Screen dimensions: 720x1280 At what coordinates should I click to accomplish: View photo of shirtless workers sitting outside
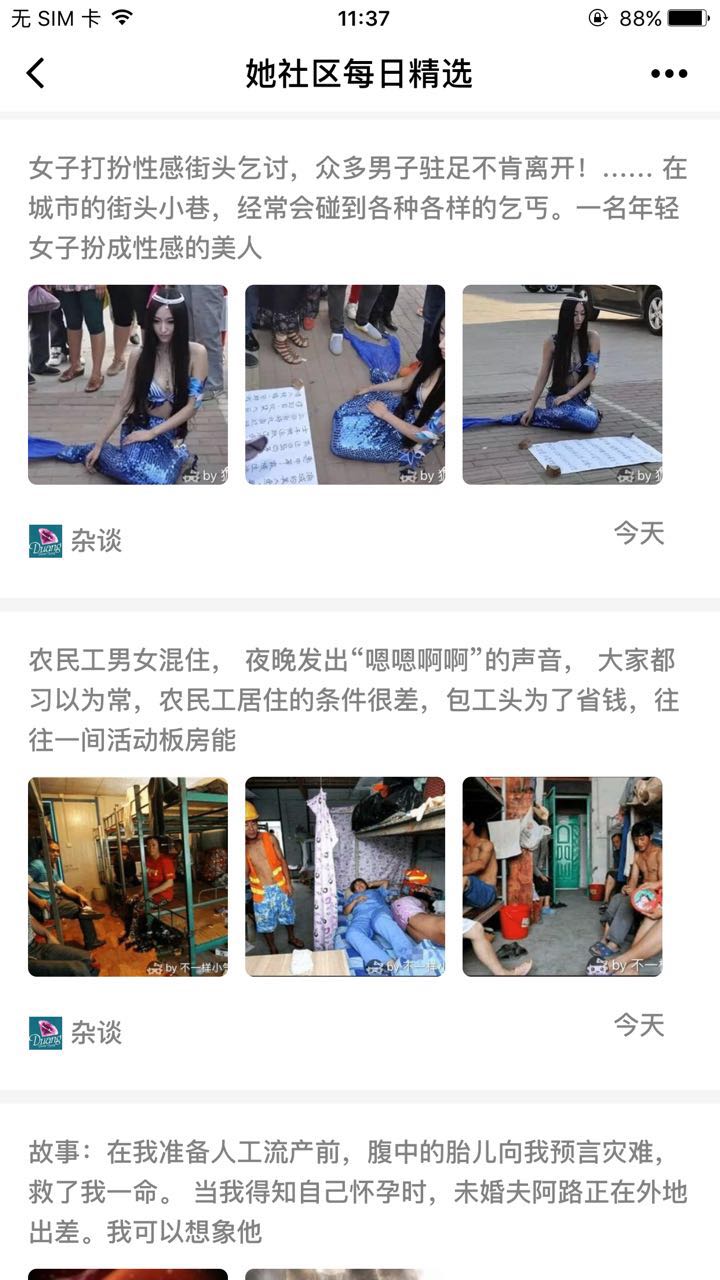coord(562,877)
